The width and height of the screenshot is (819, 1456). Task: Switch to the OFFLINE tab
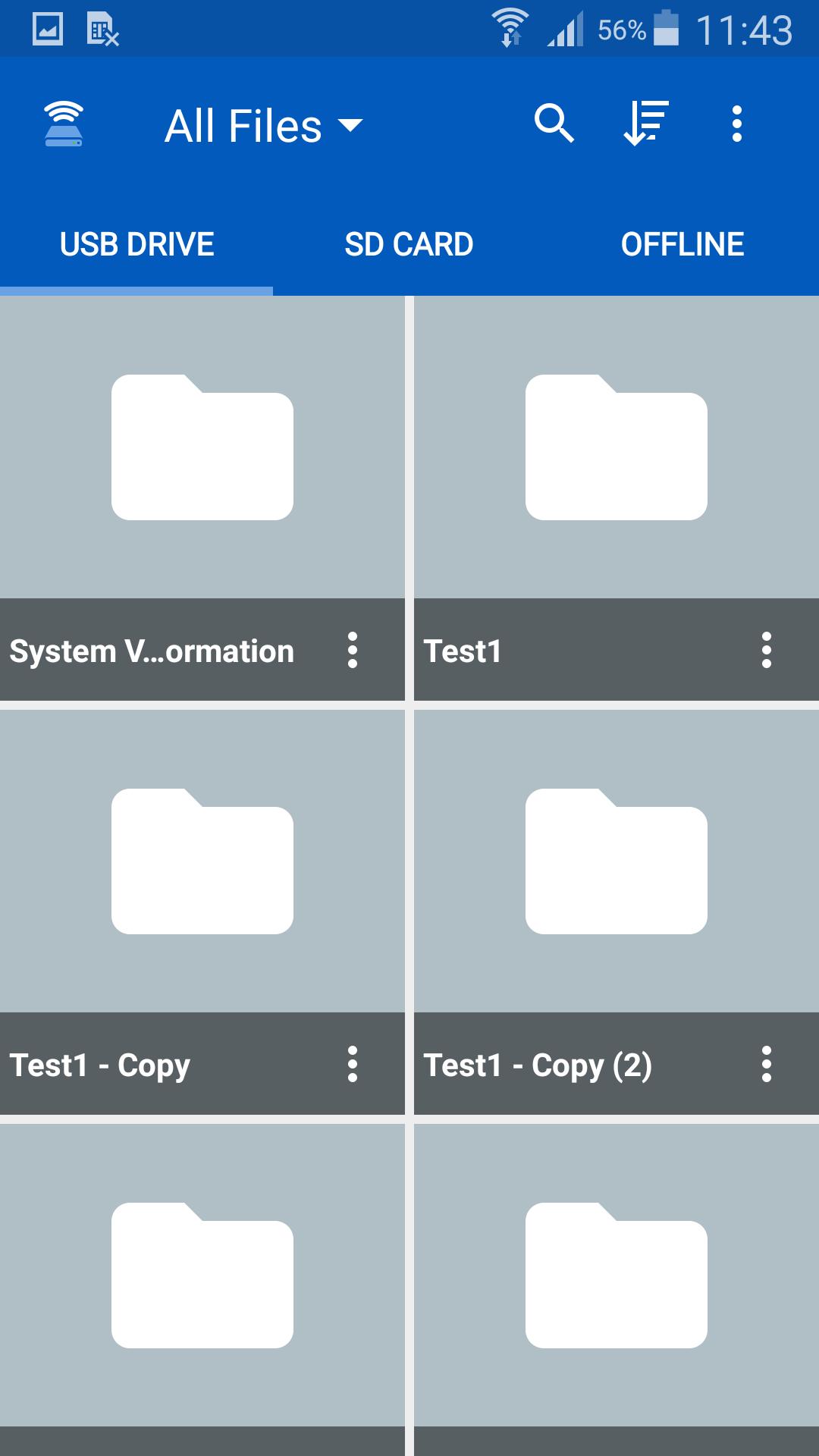tap(681, 243)
